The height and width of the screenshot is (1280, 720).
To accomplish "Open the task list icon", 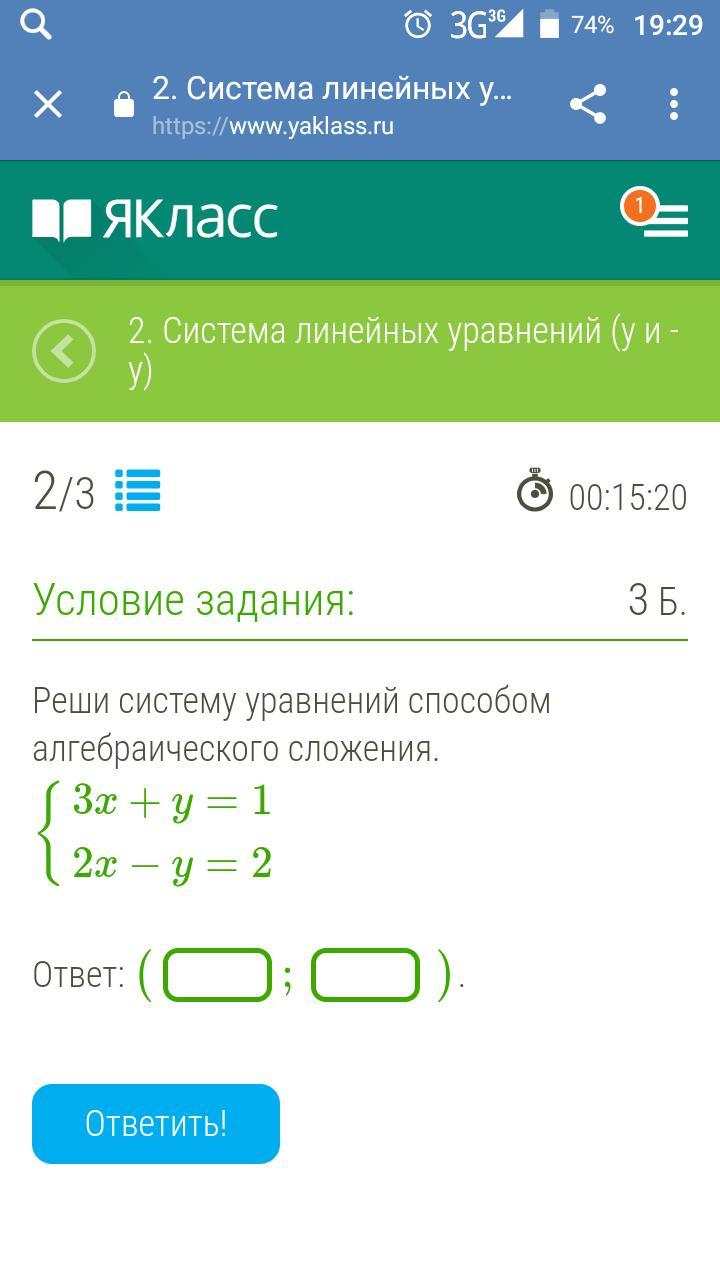I will 138,491.
